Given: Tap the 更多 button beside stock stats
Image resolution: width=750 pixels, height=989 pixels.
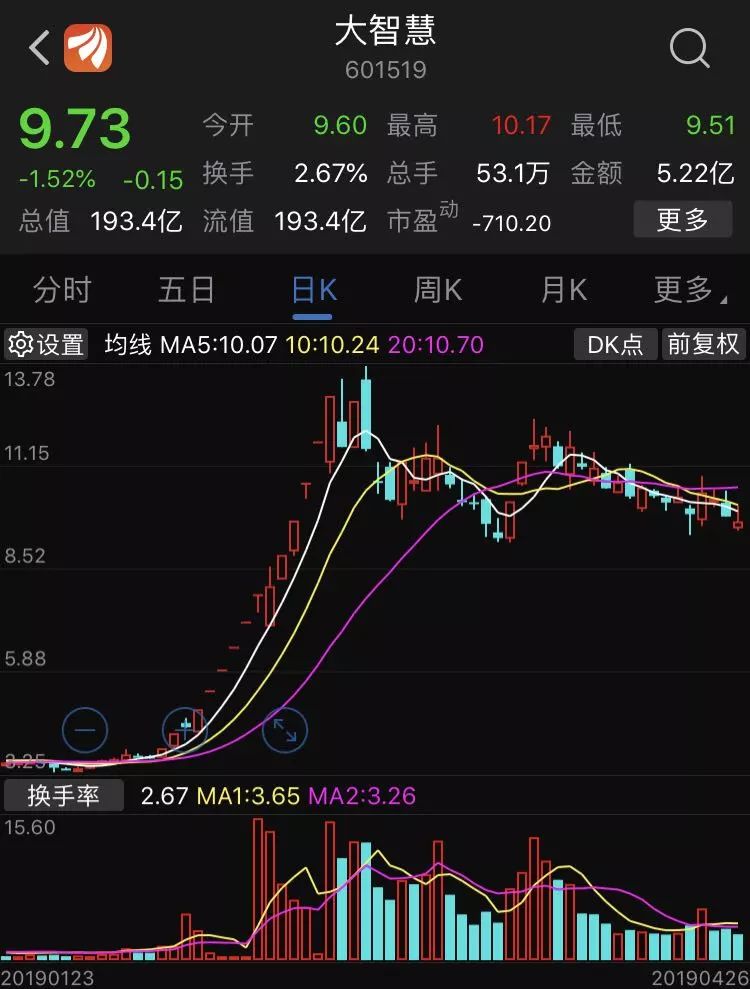Looking at the screenshot, I should (x=682, y=219).
